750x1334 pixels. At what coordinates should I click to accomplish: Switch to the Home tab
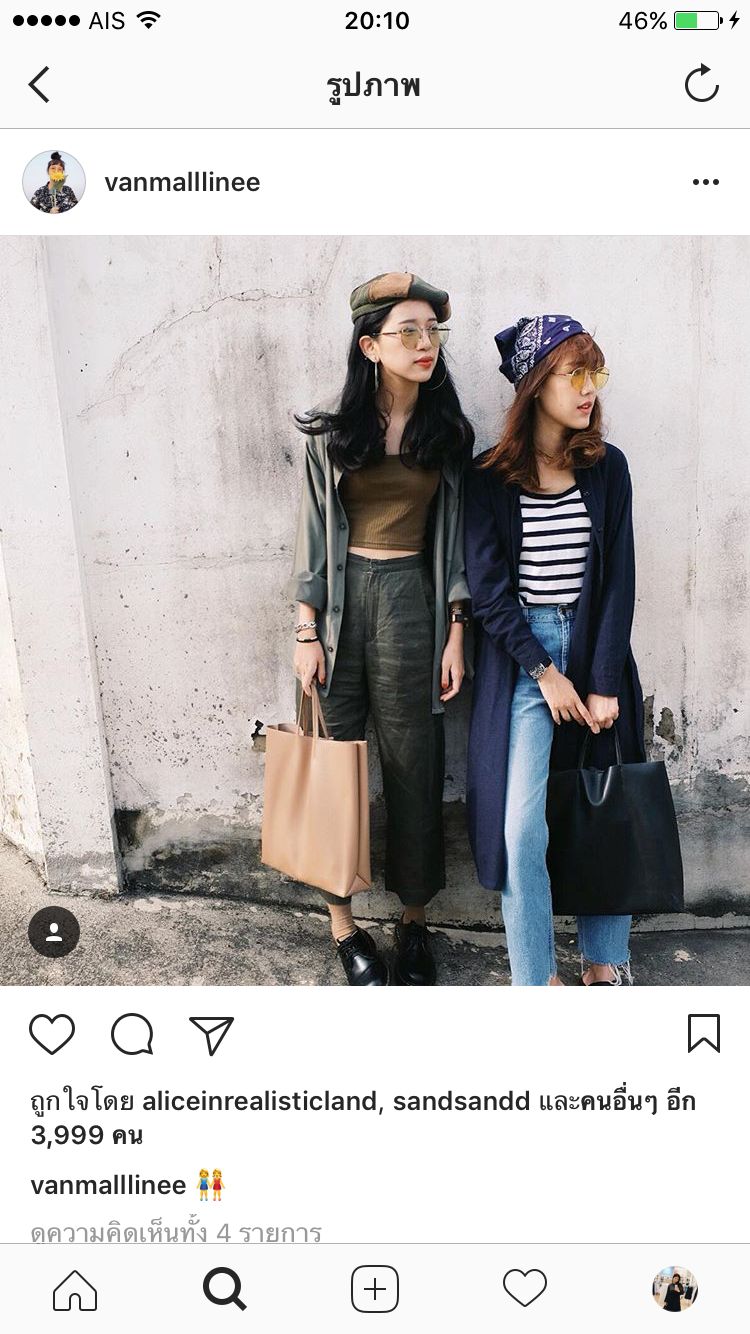click(x=75, y=1289)
